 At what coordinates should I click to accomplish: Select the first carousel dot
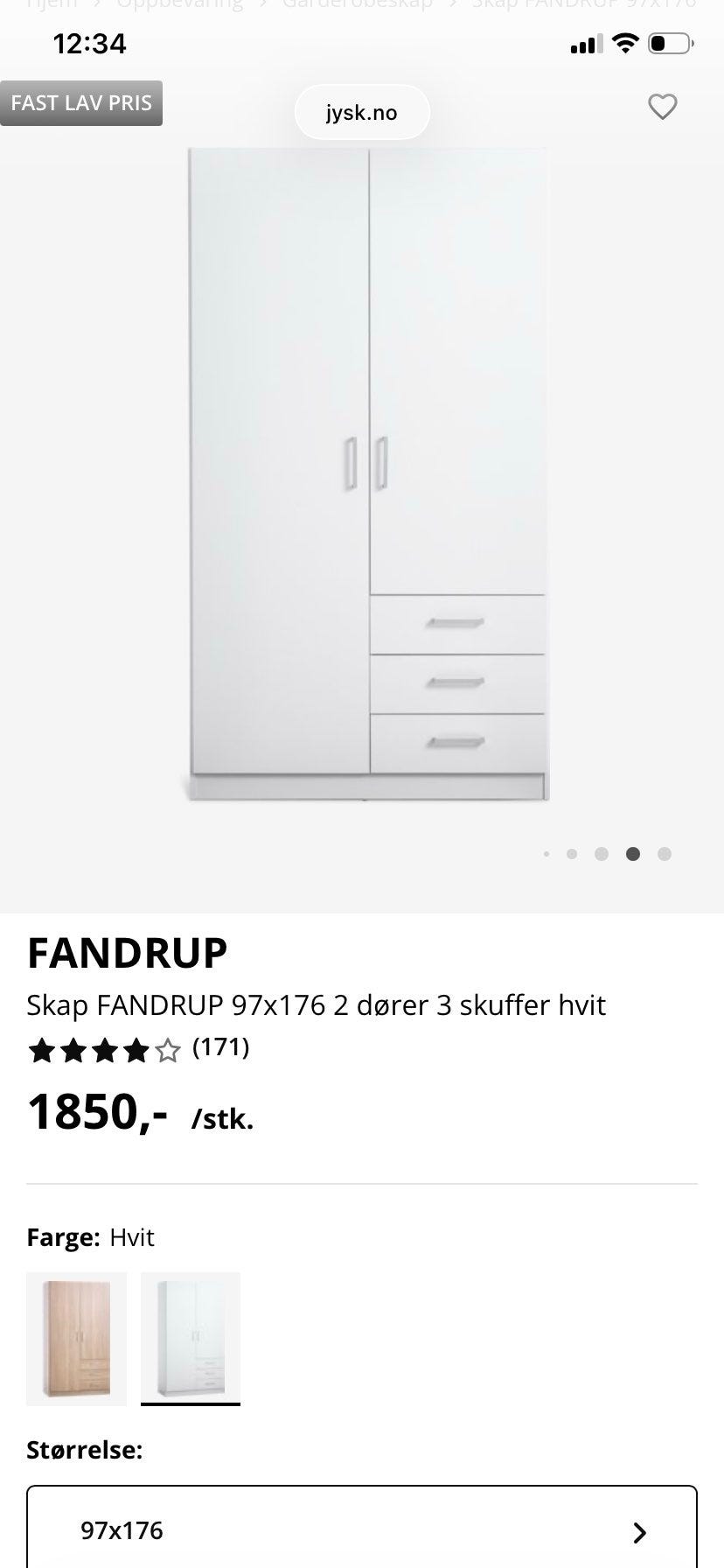click(547, 854)
